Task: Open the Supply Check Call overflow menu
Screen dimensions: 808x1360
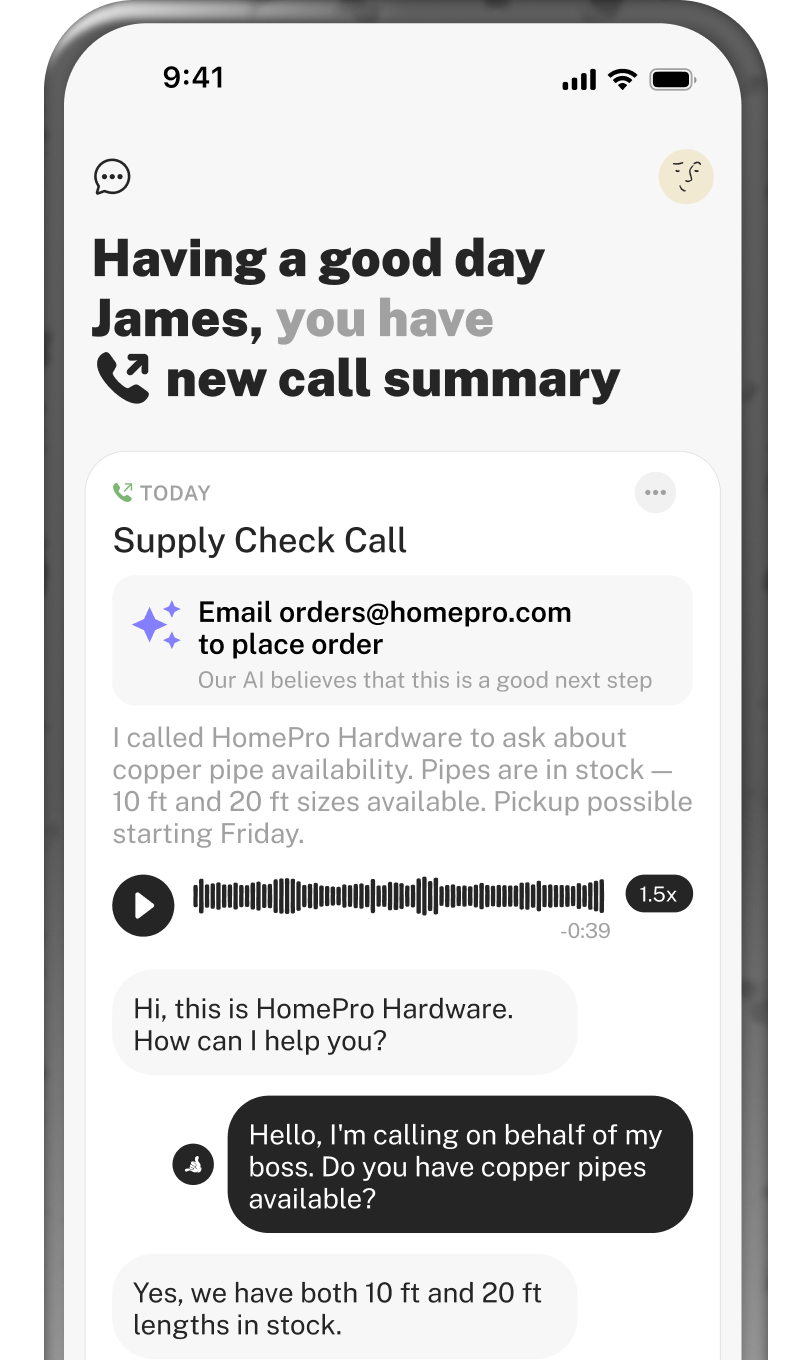Action: point(655,493)
